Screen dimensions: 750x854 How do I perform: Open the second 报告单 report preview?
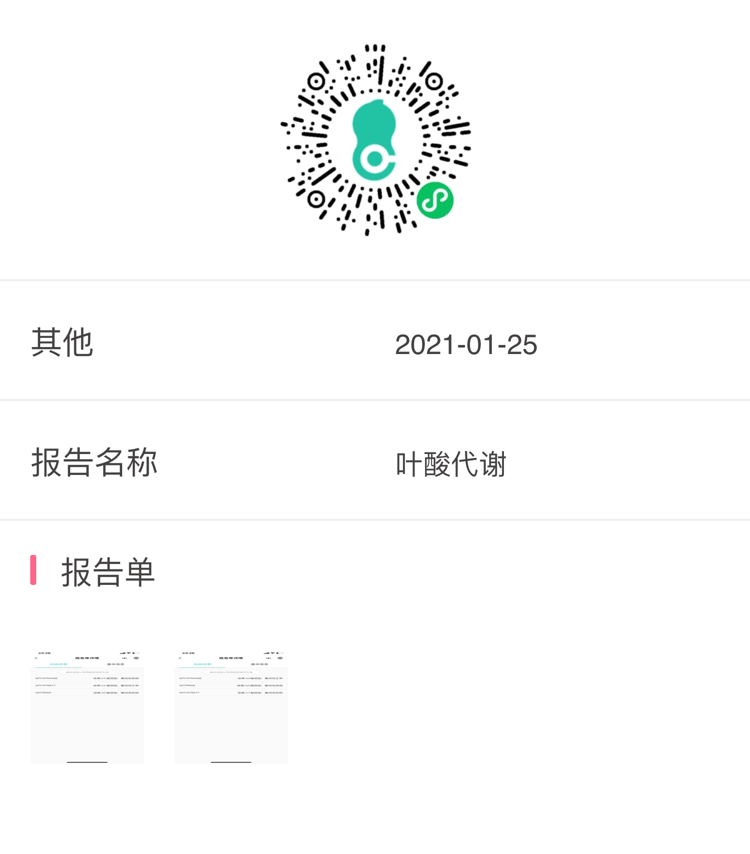pyautogui.click(x=230, y=705)
